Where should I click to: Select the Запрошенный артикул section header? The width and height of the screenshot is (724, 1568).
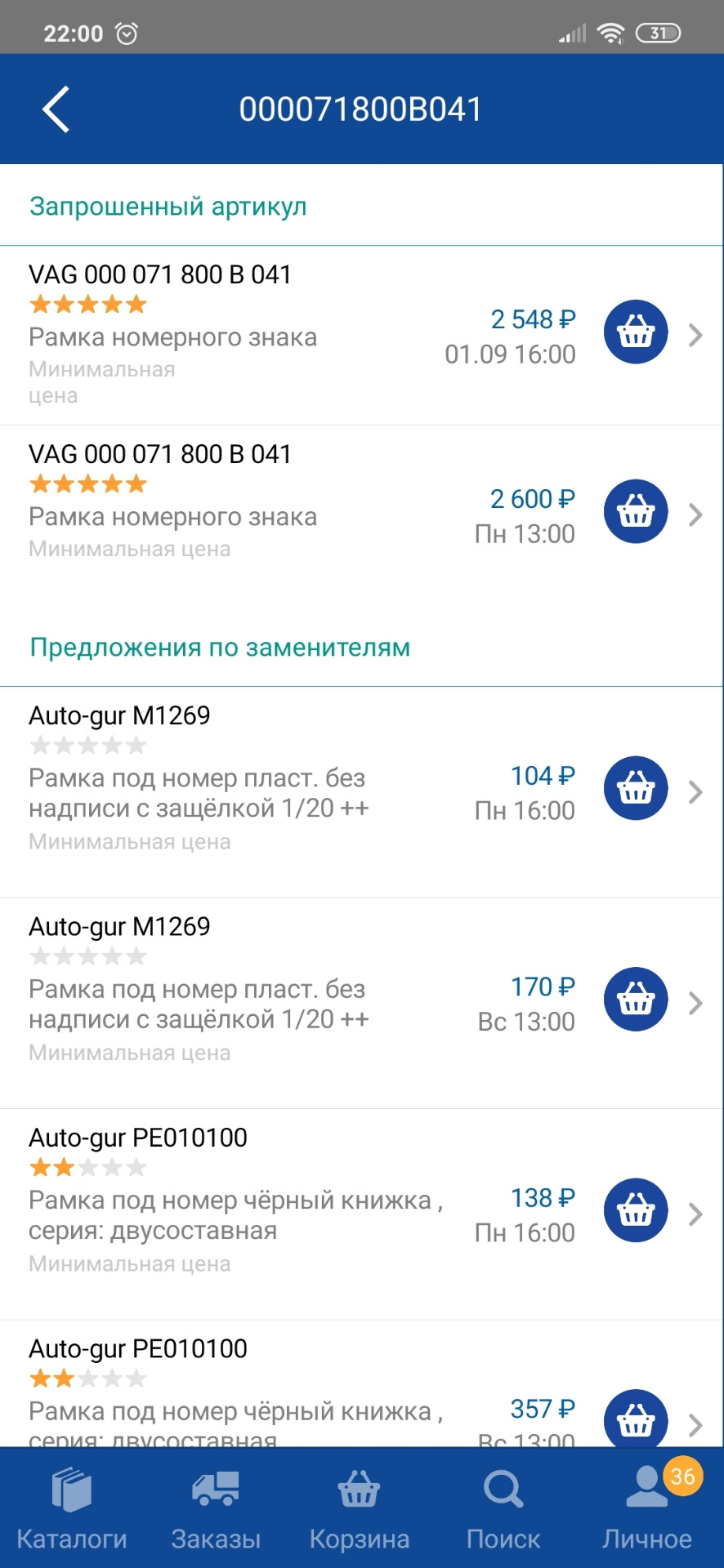point(167,206)
